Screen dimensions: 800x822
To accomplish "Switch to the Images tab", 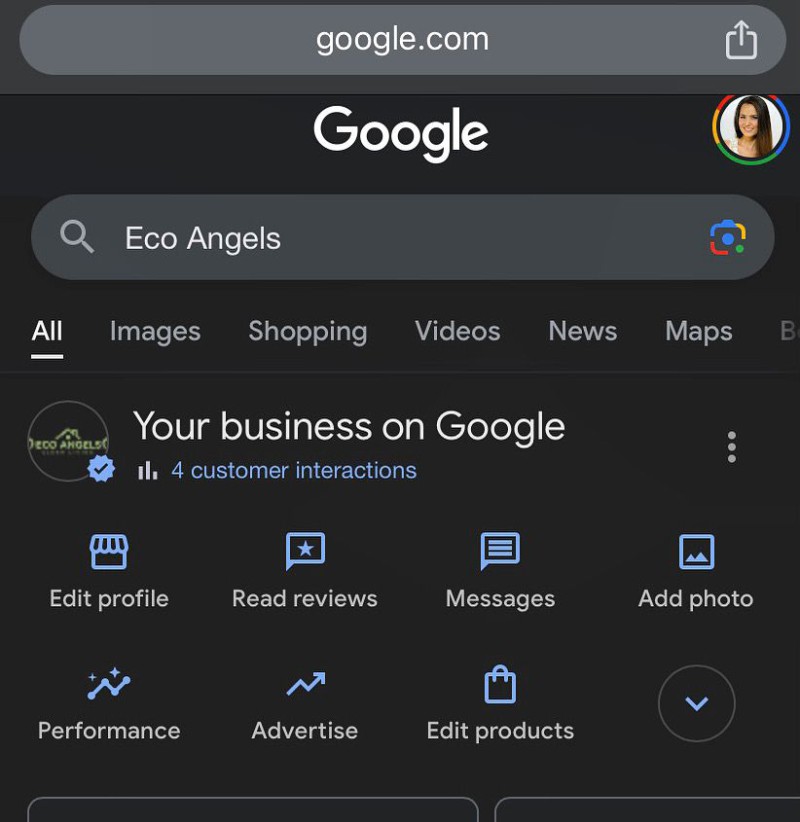I will coord(155,331).
